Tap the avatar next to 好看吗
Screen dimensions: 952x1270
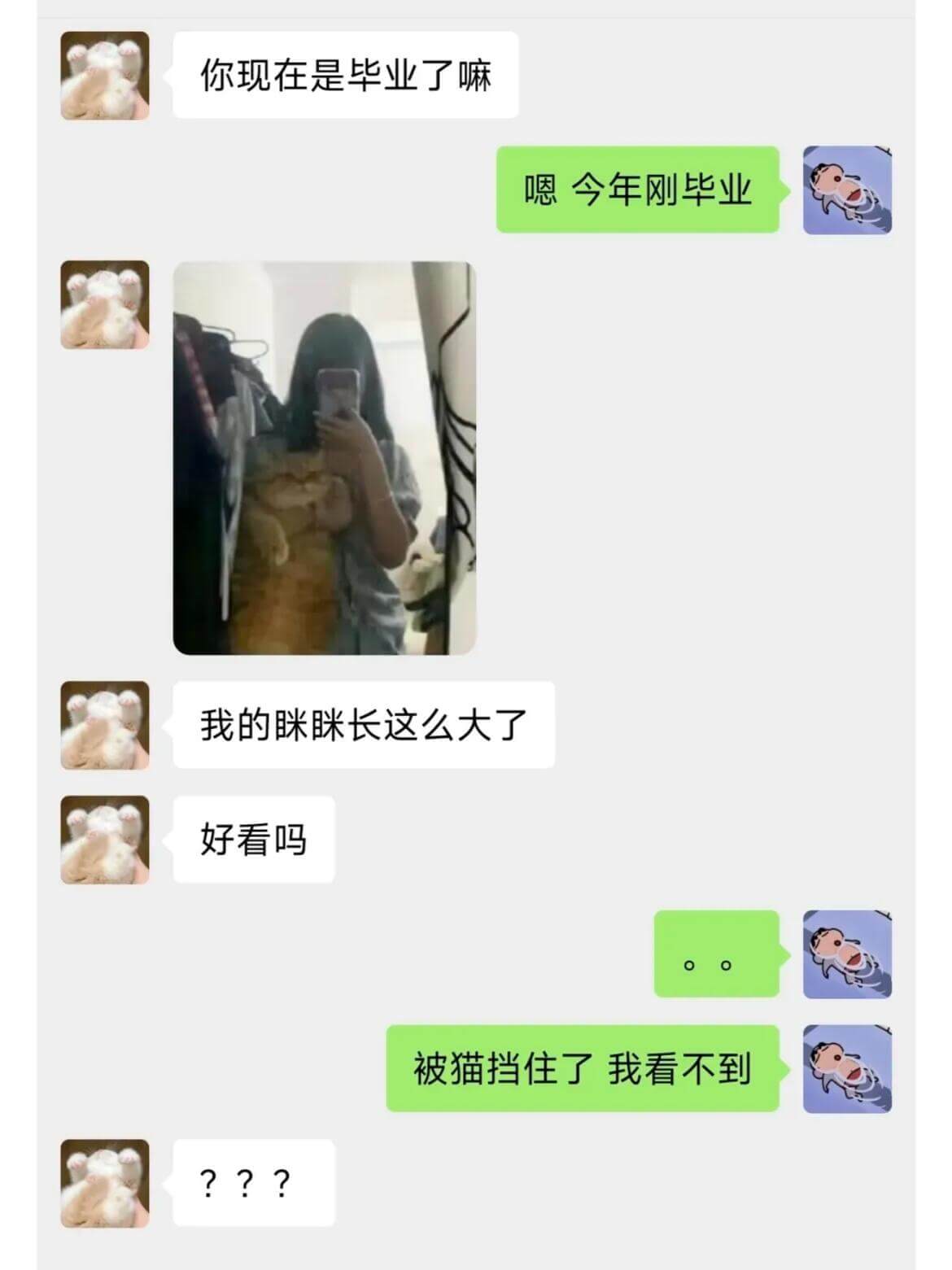pyautogui.click(x=105, y=840)
